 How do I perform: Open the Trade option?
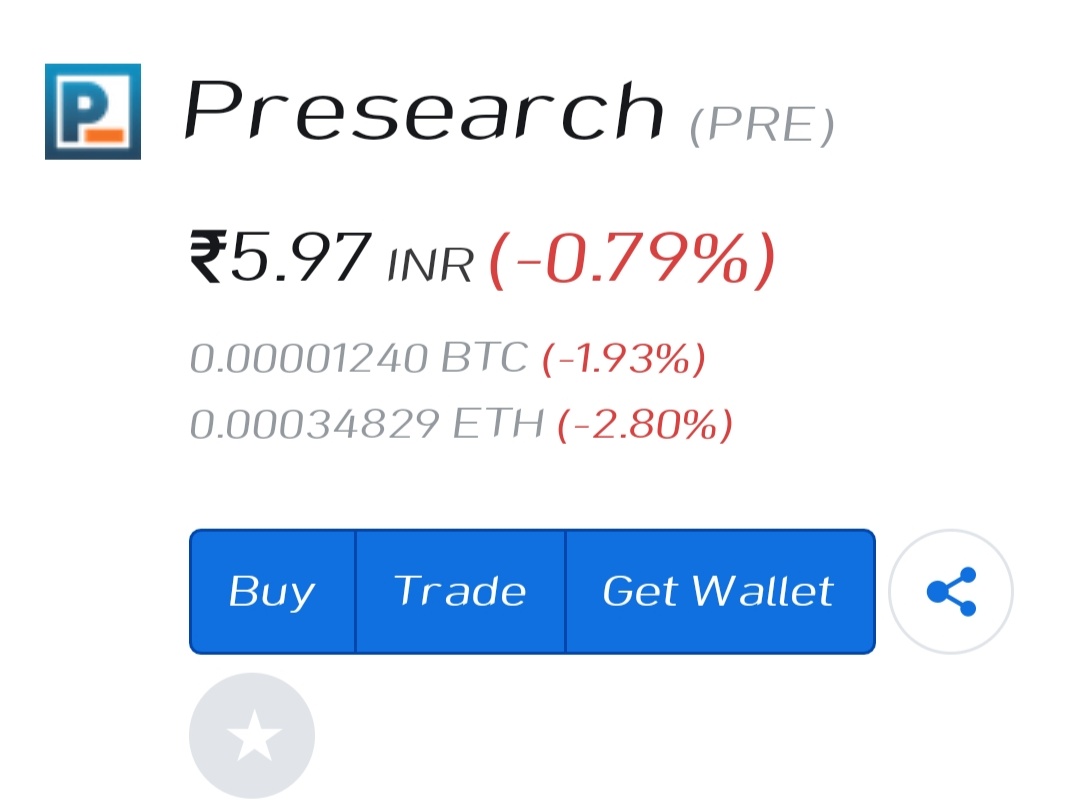click(x=460, y=592)
